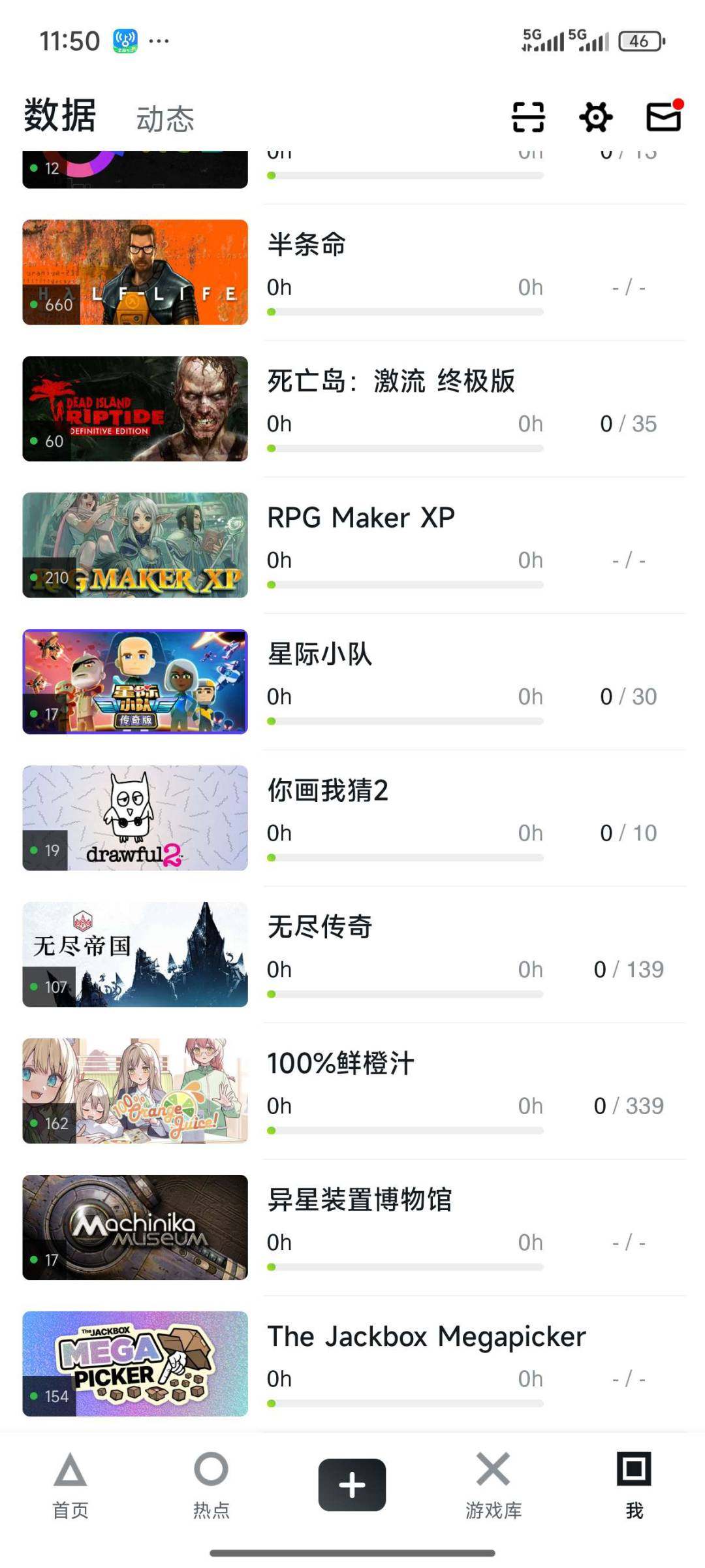705x1568 pixels.
Task: Tap the black plus add button
Action: 351,1486
